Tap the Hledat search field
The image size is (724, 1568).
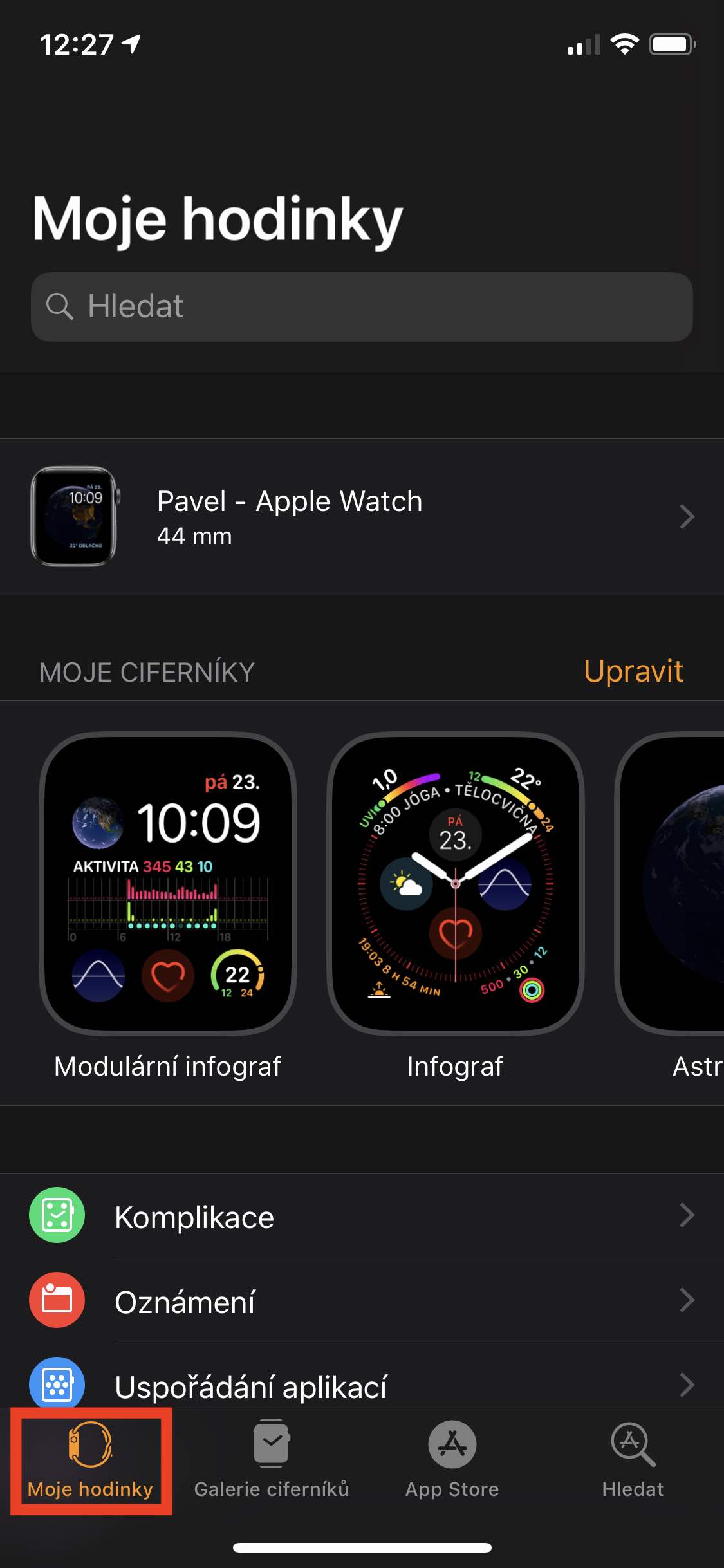362,306
